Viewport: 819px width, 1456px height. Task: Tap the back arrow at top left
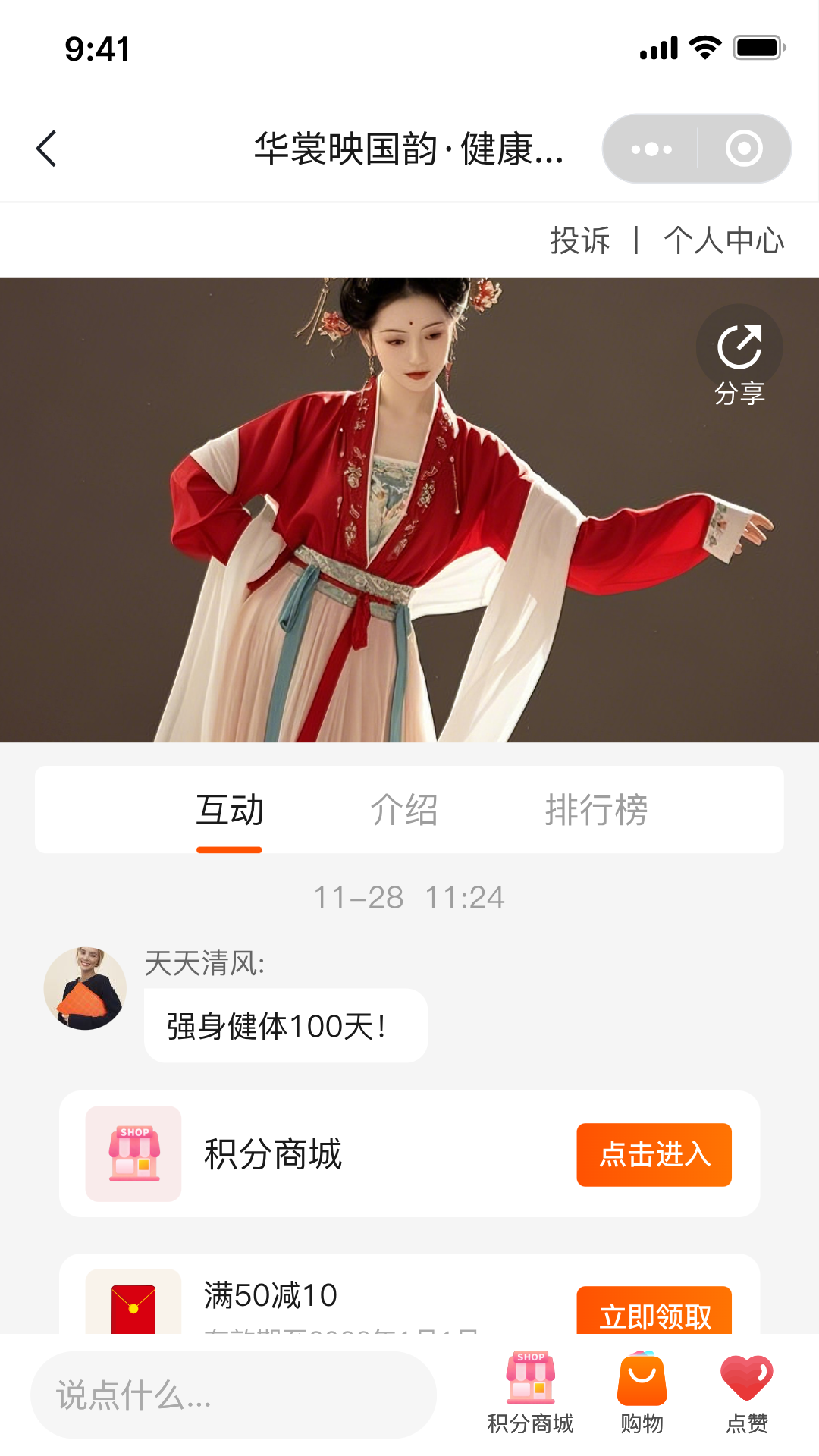click(x=46, y=149)
